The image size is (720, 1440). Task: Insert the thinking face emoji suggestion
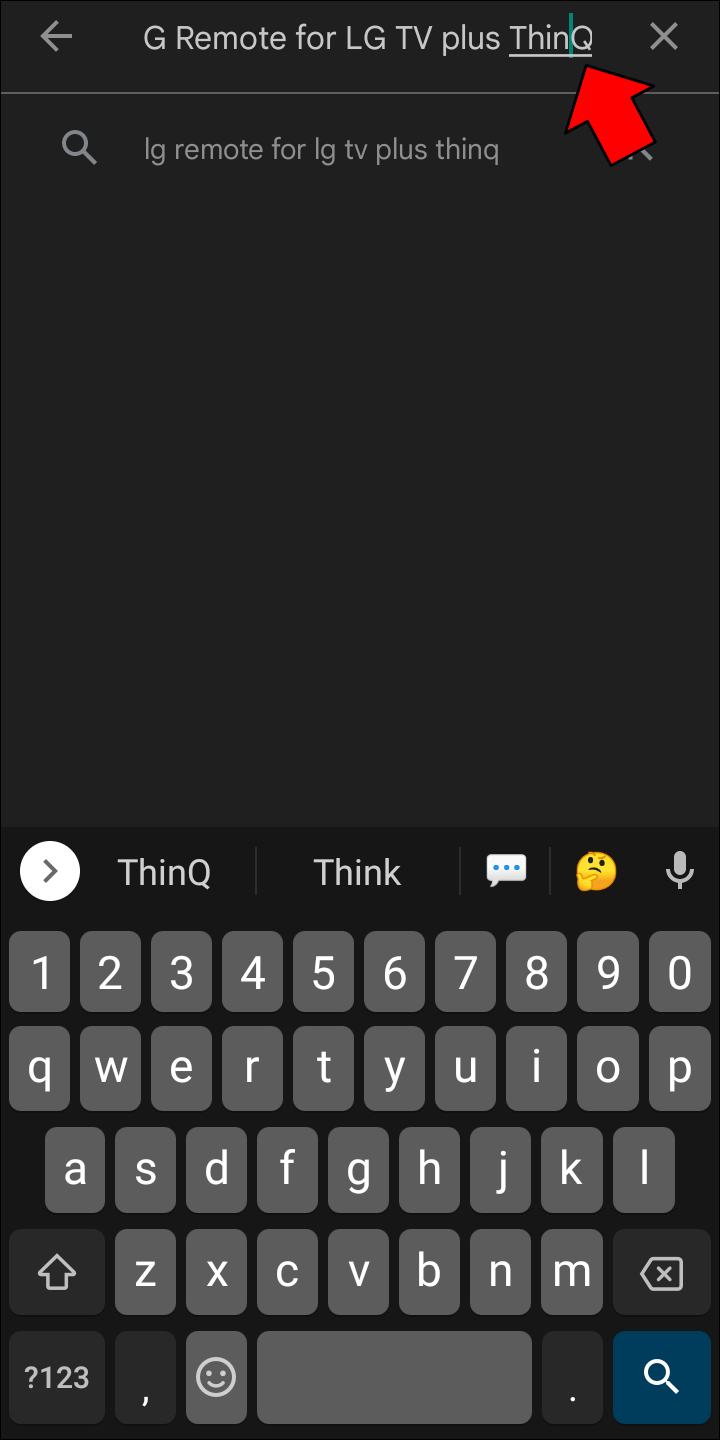tap(594, 870)
